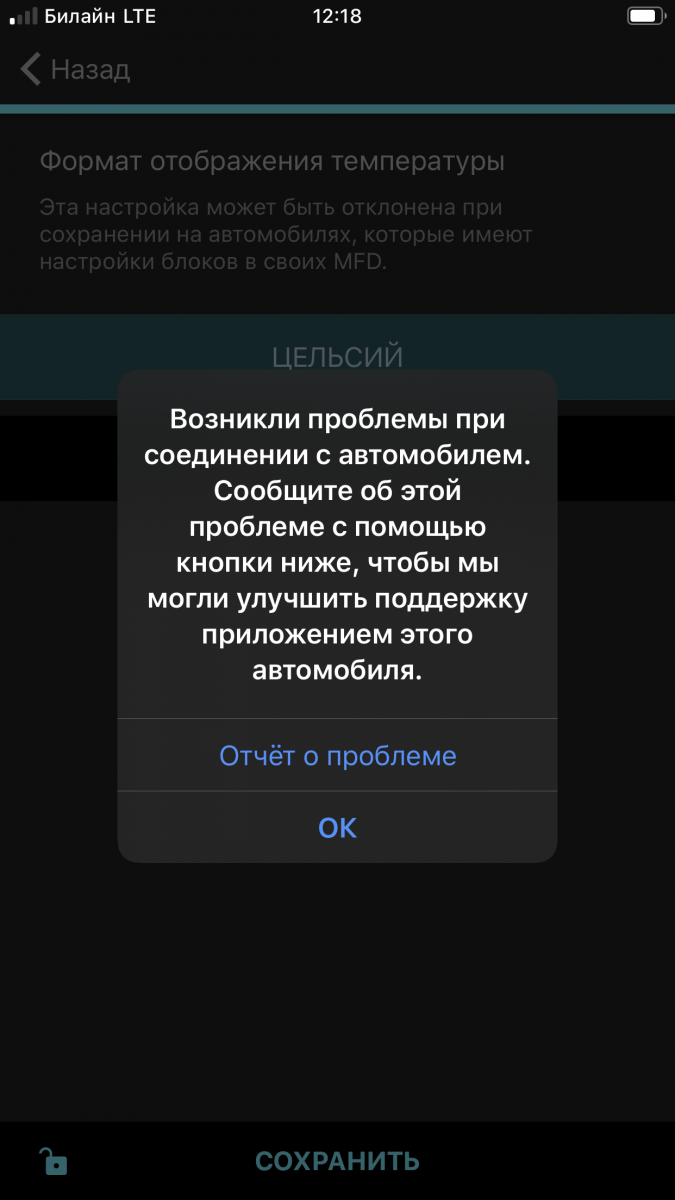Go back with the Назад button
The width and height of the screenshot is (675, 1200).
tap(75, 70)
